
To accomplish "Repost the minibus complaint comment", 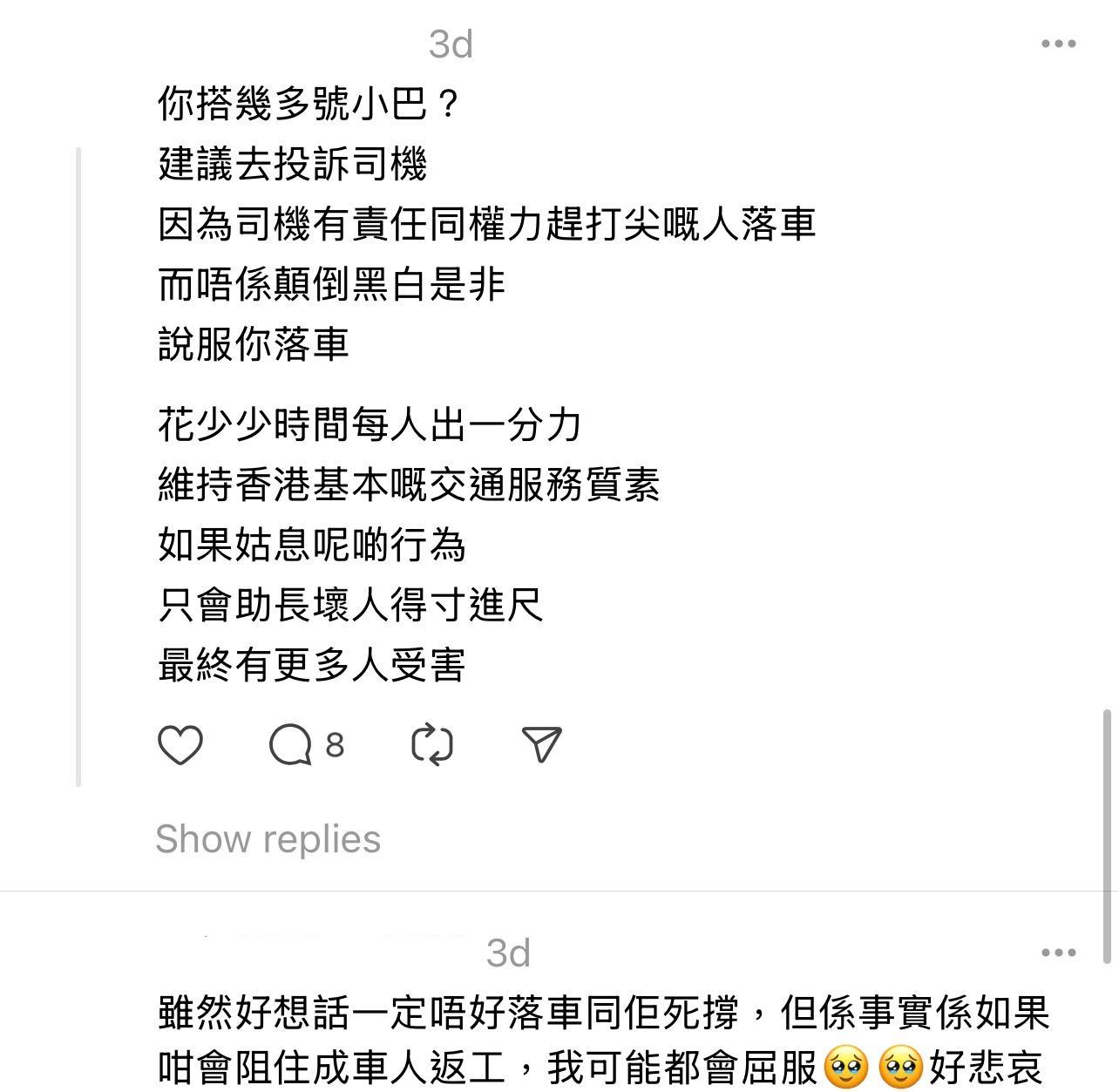I will pyautogui.click(x=431, y=745).
